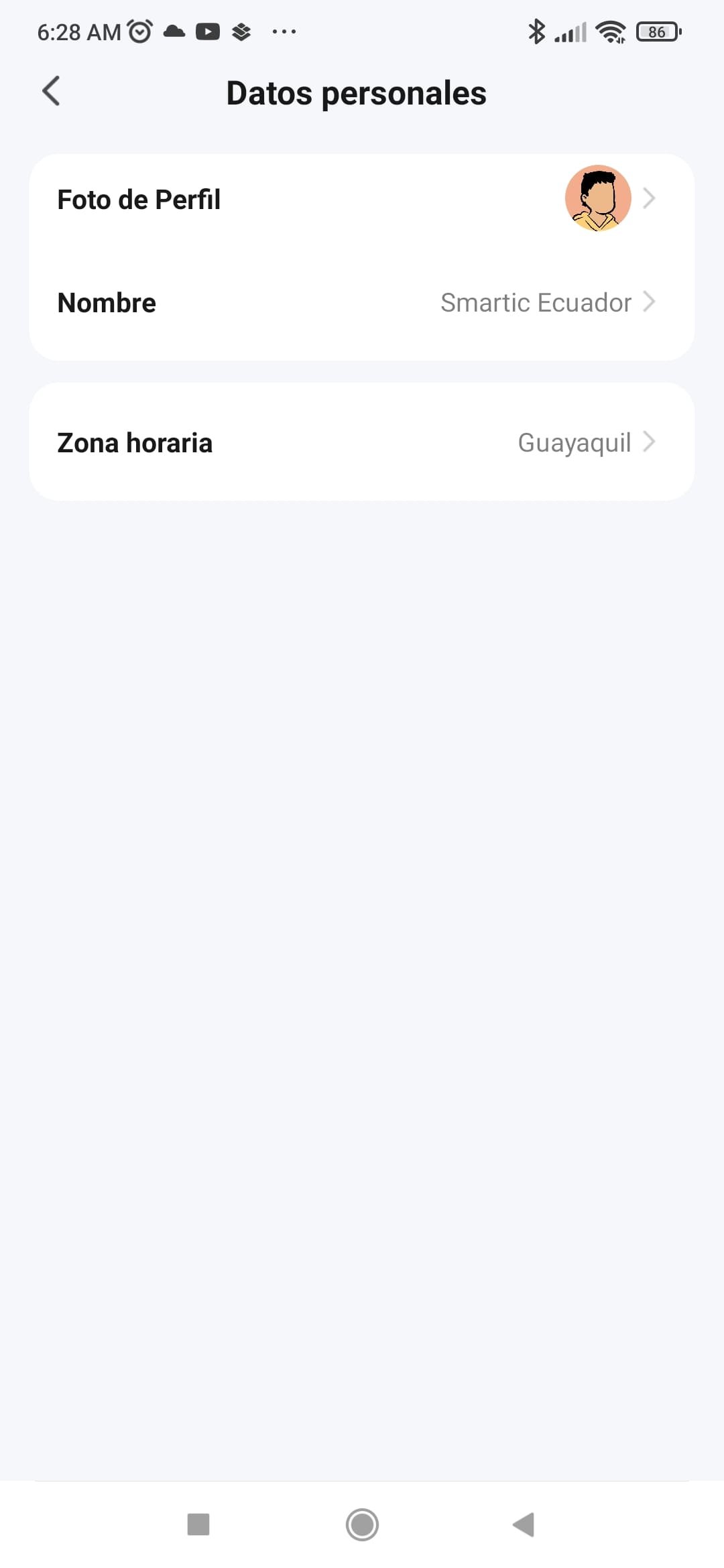Screen dimensions: 724x1568
Task: Edit the Nombre Smartic Ecuador
Action: 362,302
